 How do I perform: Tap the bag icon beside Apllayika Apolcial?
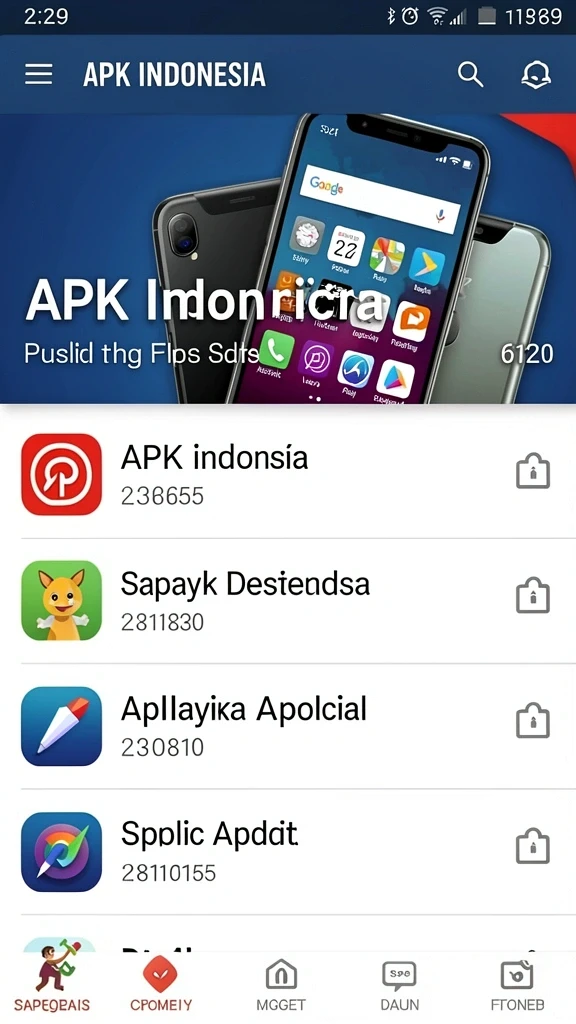533,721
